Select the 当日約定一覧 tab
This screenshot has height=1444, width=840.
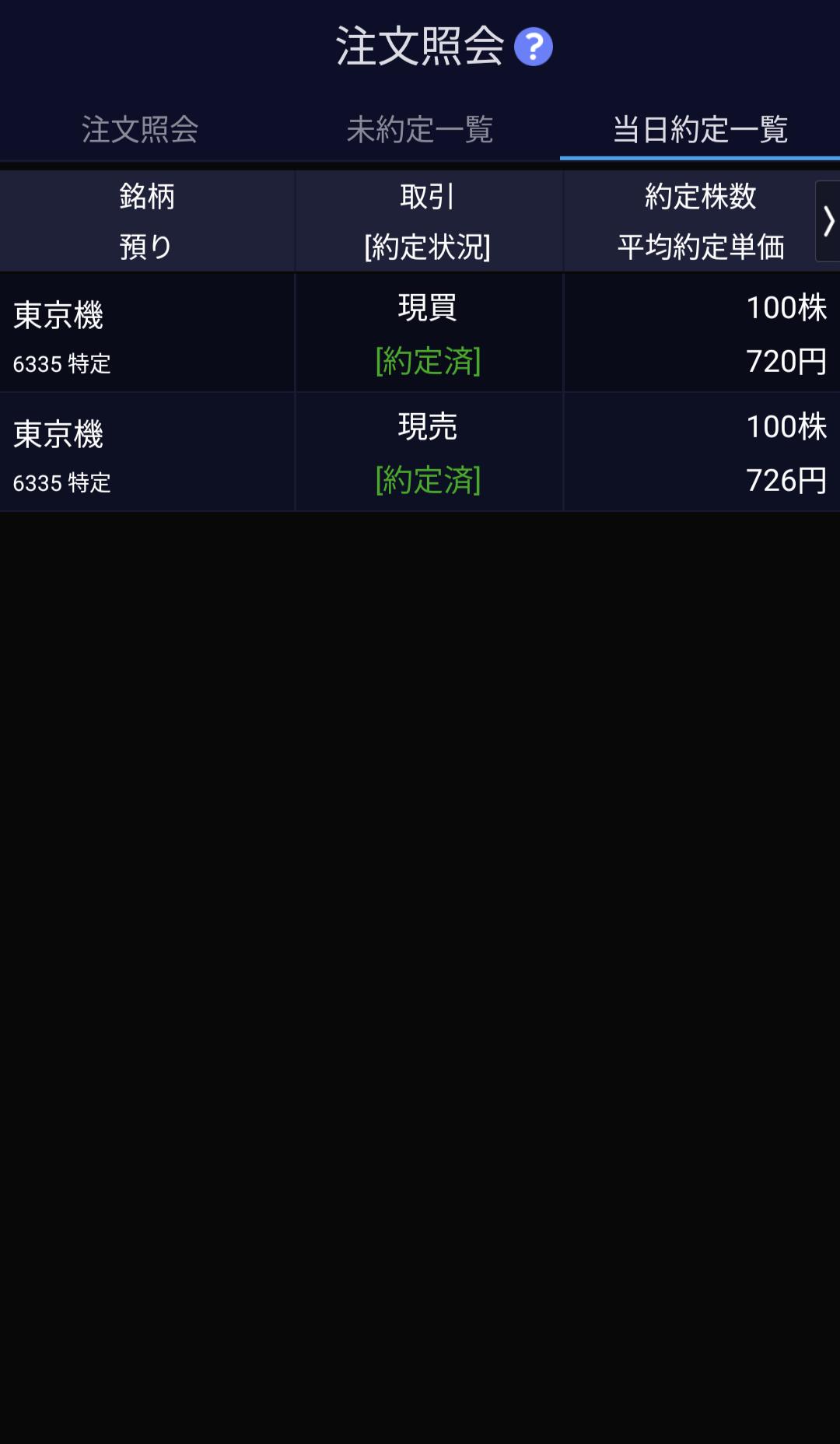click(x=699, y=131)
